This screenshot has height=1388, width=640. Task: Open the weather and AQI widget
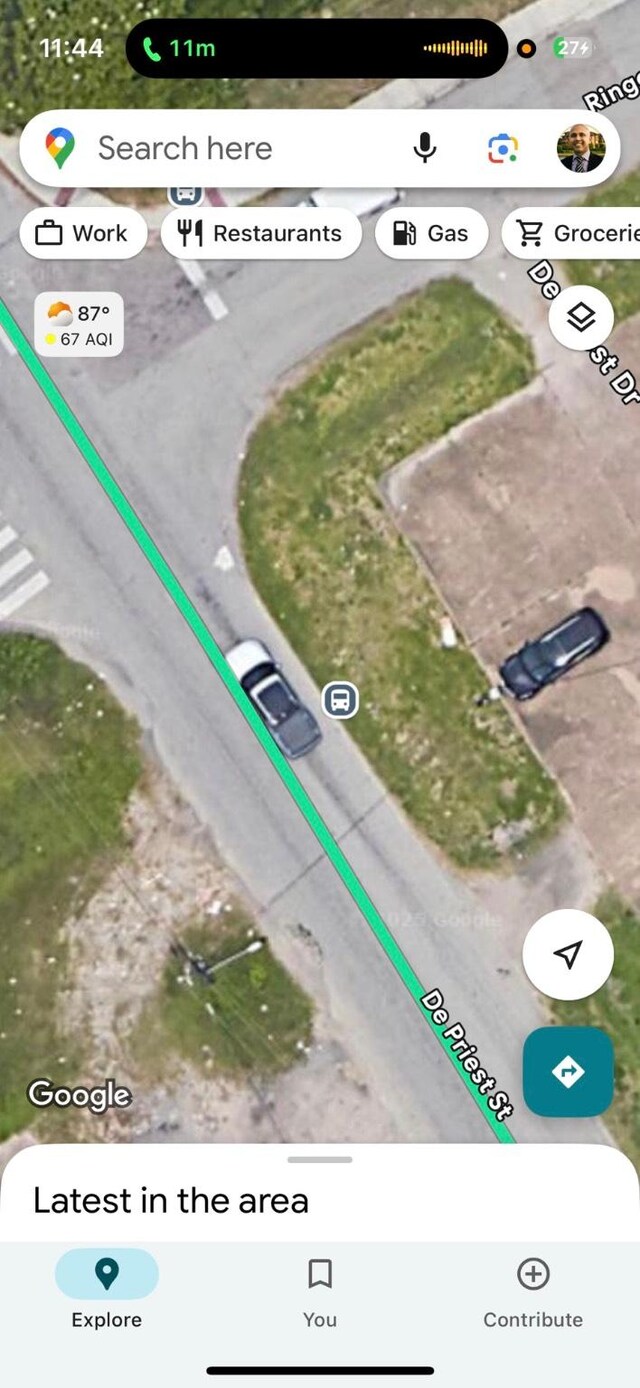pos(80,325)
